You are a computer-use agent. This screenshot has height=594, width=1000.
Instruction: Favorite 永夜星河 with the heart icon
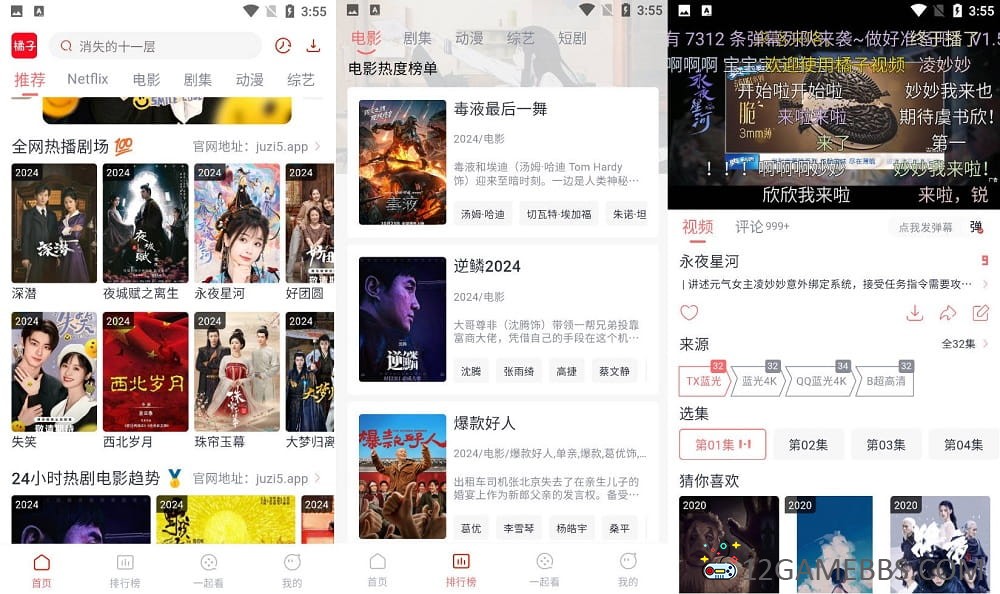tap(689, 313)
